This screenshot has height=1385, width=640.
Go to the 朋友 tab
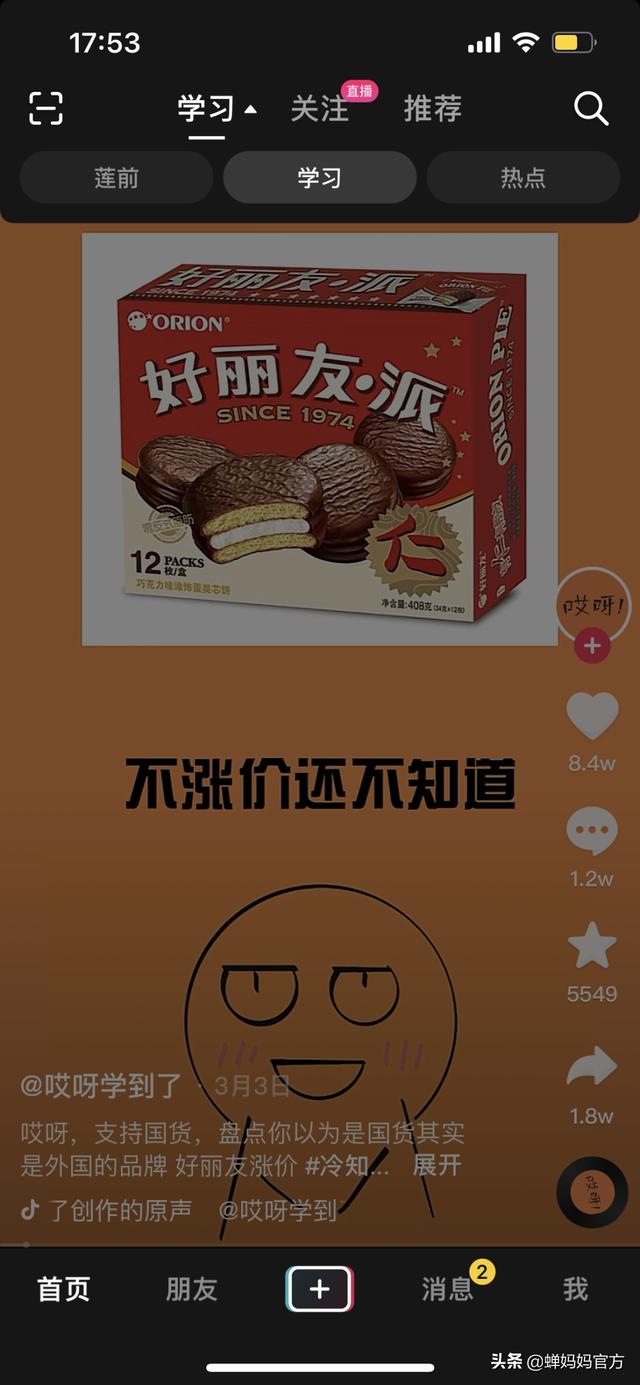(x=191, y=1289)
